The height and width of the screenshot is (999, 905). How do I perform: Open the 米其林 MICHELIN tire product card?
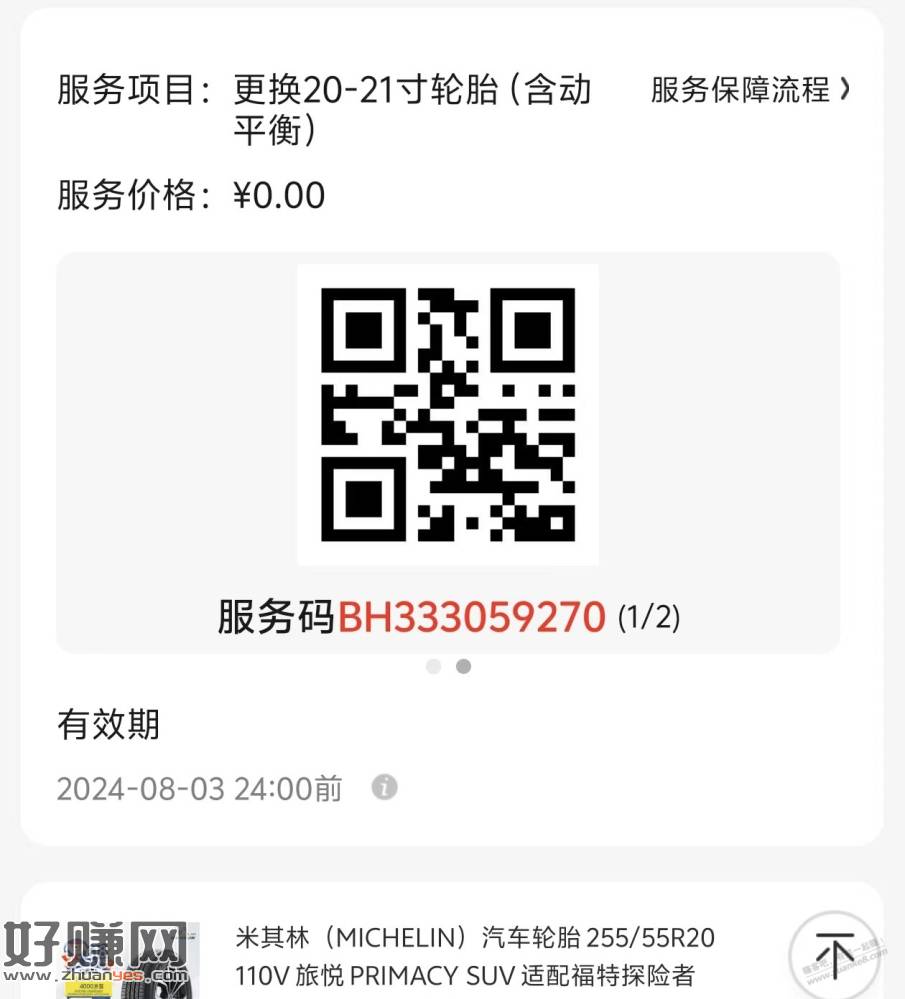click(x=475, y=955)
